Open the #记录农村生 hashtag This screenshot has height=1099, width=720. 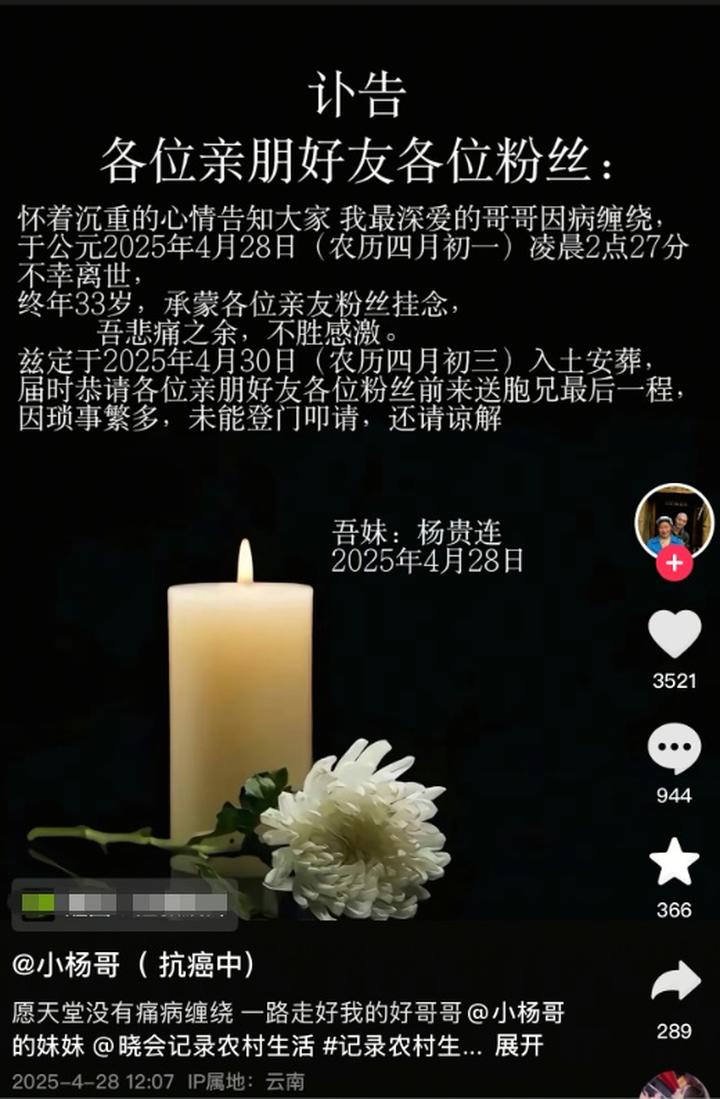pos(388,1046)
